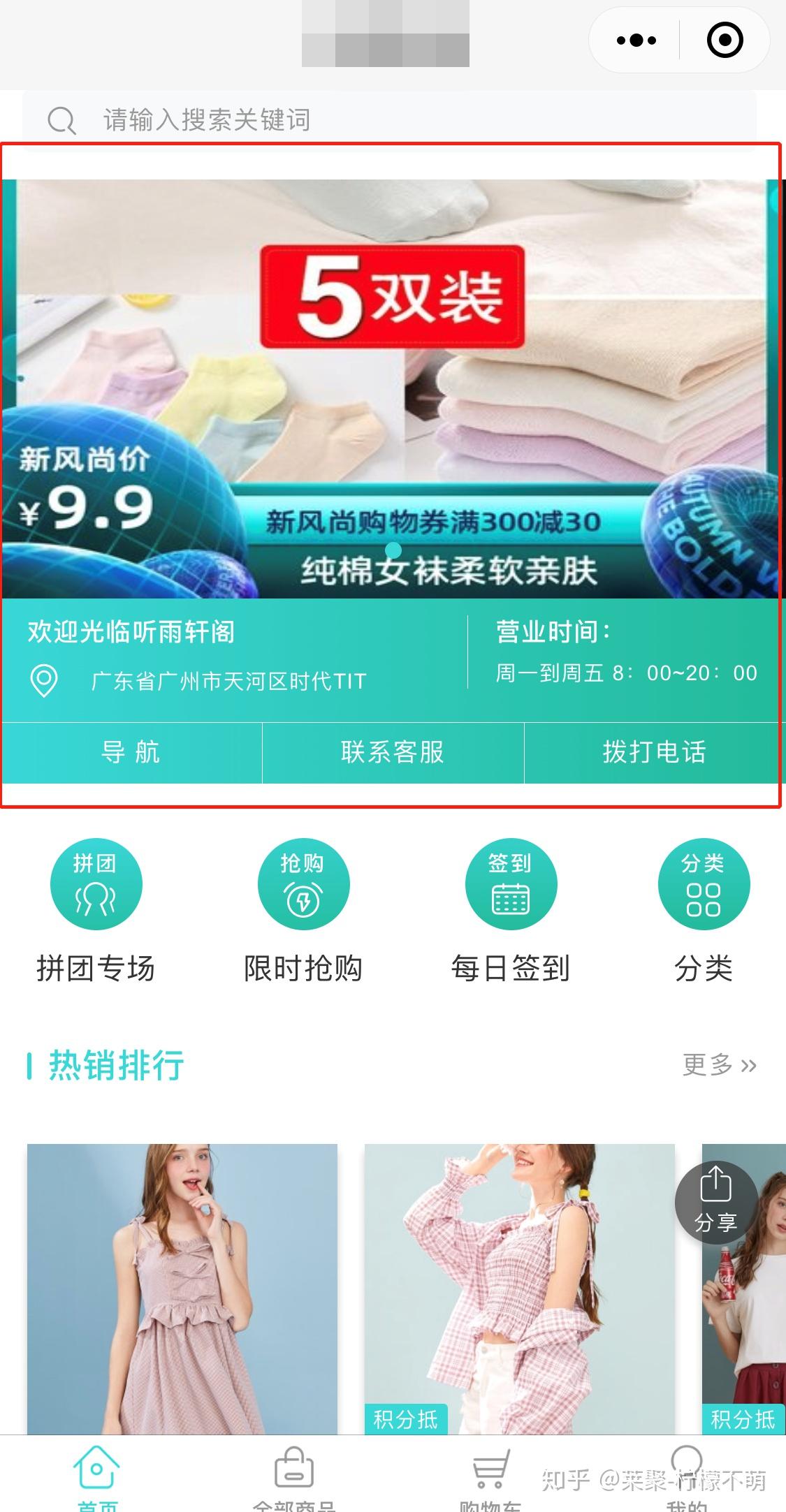Screen dimensions: 786x1512
Task: Switch to the 我的 profile tab
Action: (x=686, y=1475)
